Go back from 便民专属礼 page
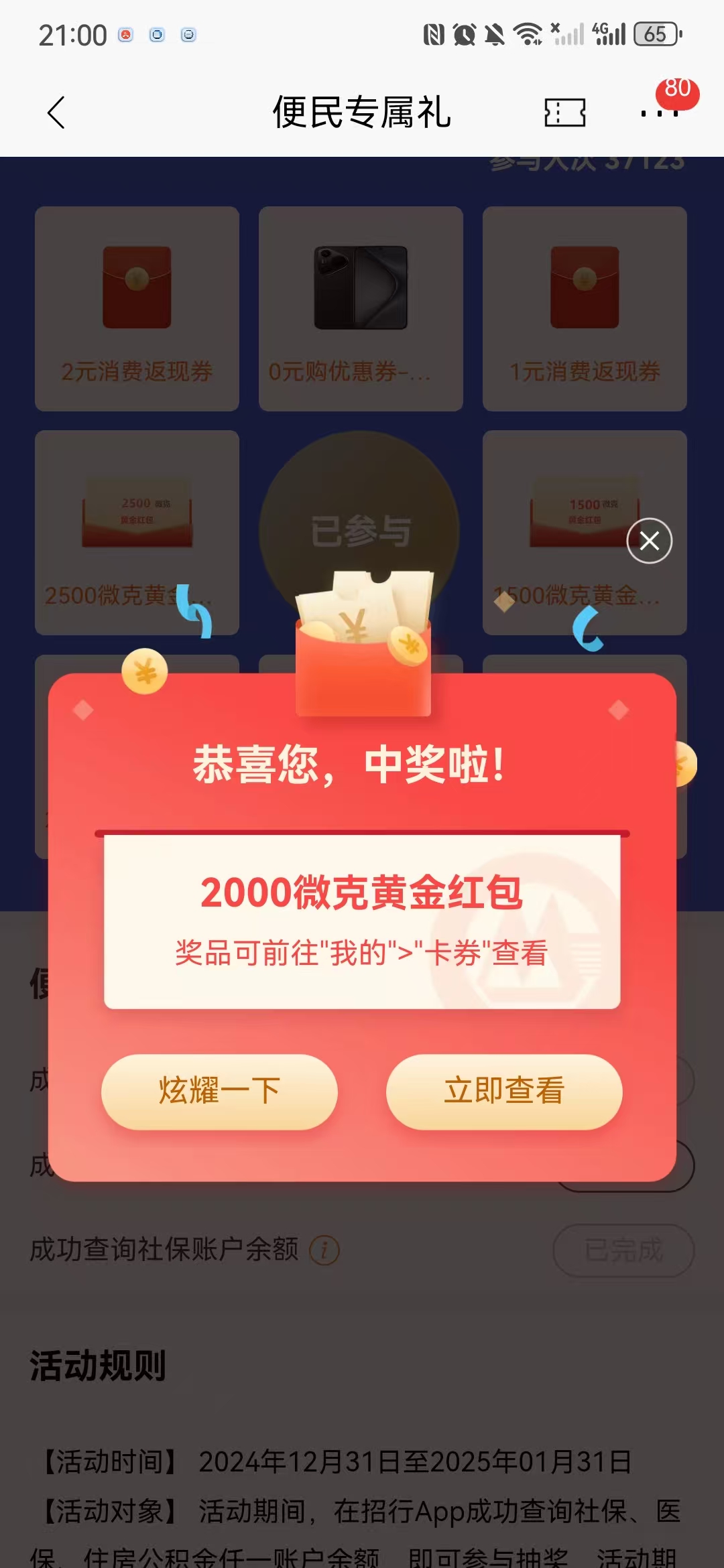 [x=56, y=112]
